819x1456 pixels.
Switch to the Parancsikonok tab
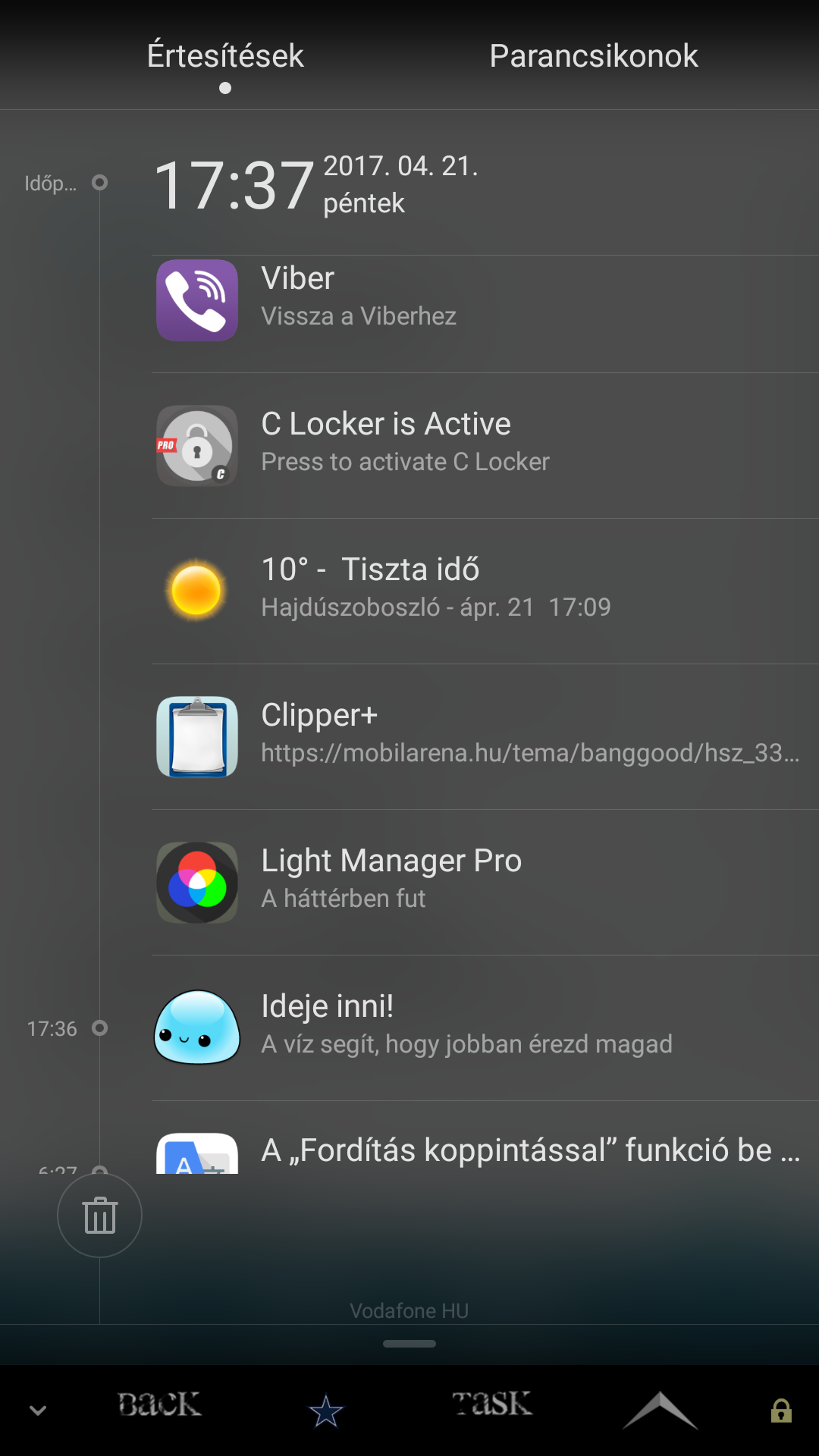coord(593,56)
